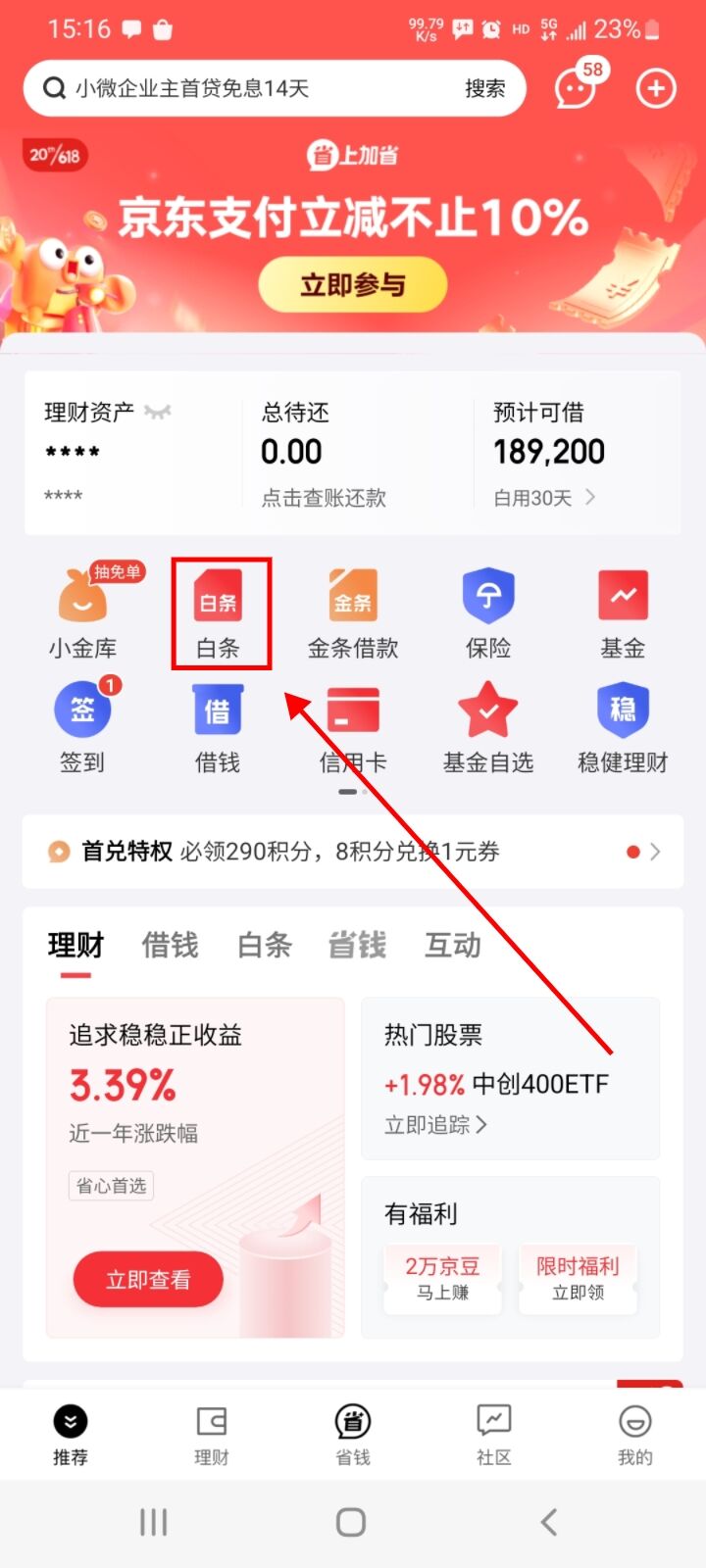
Task: Open 小金库 shortcut
Action: coord(83,612)
